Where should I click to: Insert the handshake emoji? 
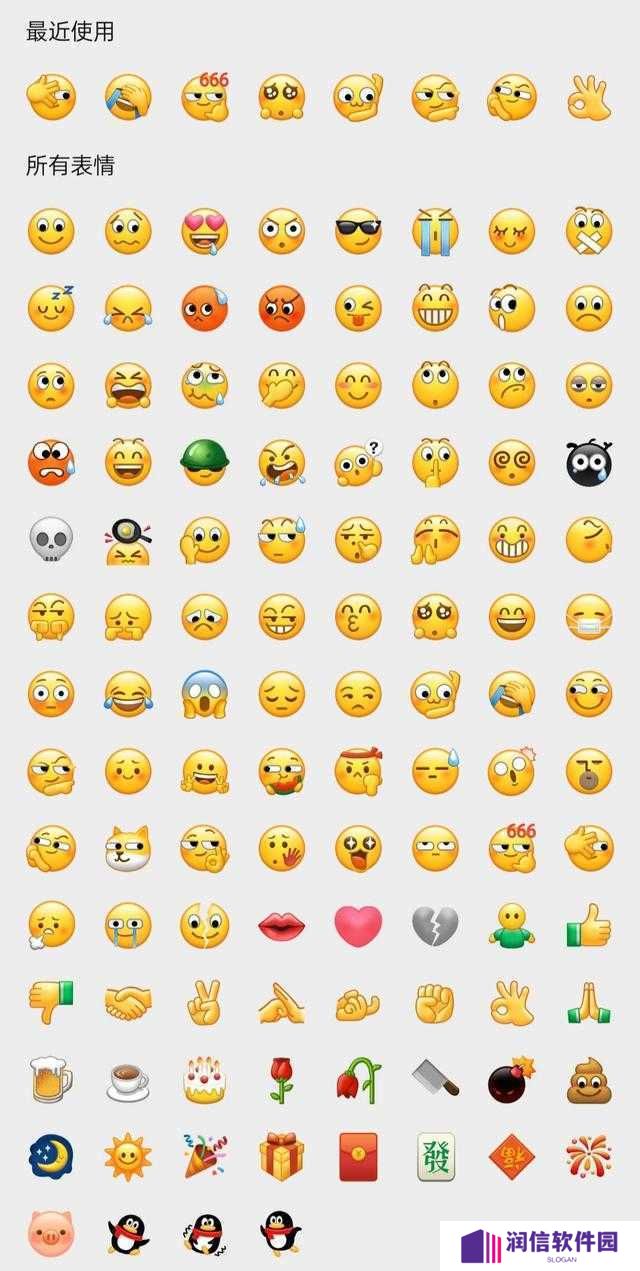[x=128, y=1003]
